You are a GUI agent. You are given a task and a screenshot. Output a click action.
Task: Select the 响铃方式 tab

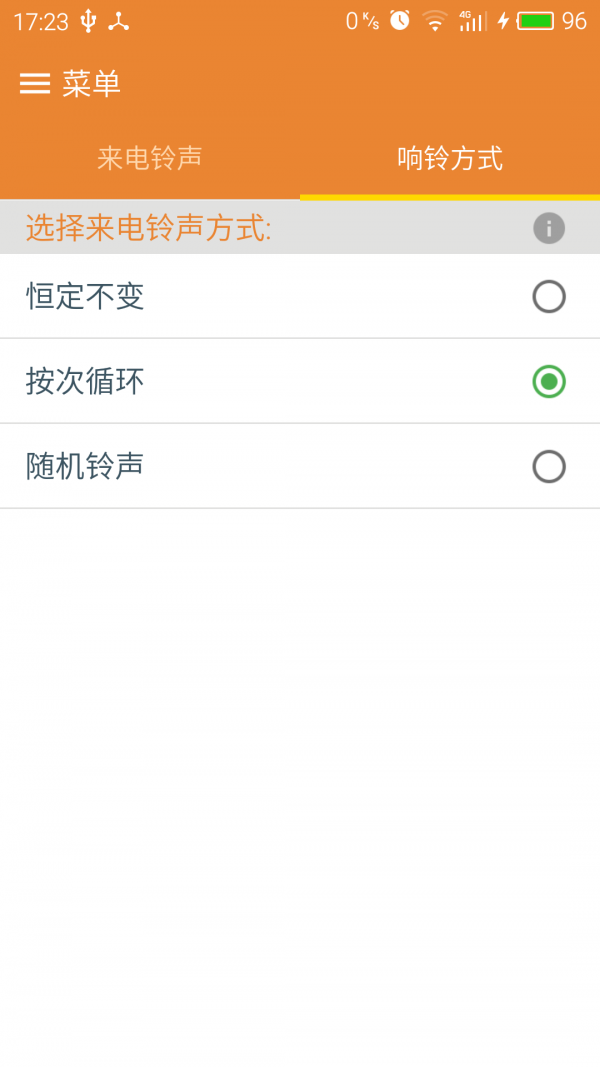450,159
